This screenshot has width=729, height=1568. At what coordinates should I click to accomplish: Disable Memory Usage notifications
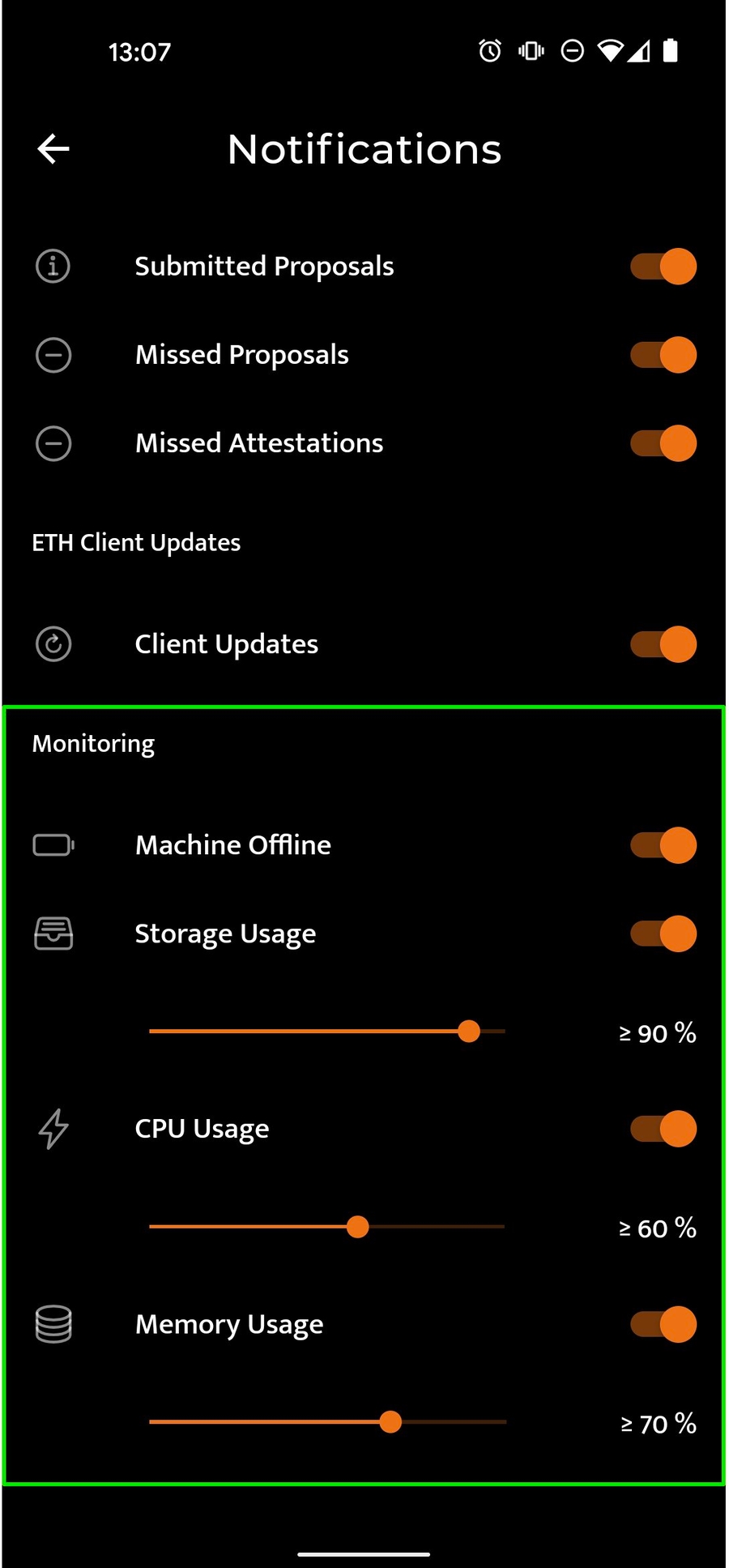pos(663,1324)
